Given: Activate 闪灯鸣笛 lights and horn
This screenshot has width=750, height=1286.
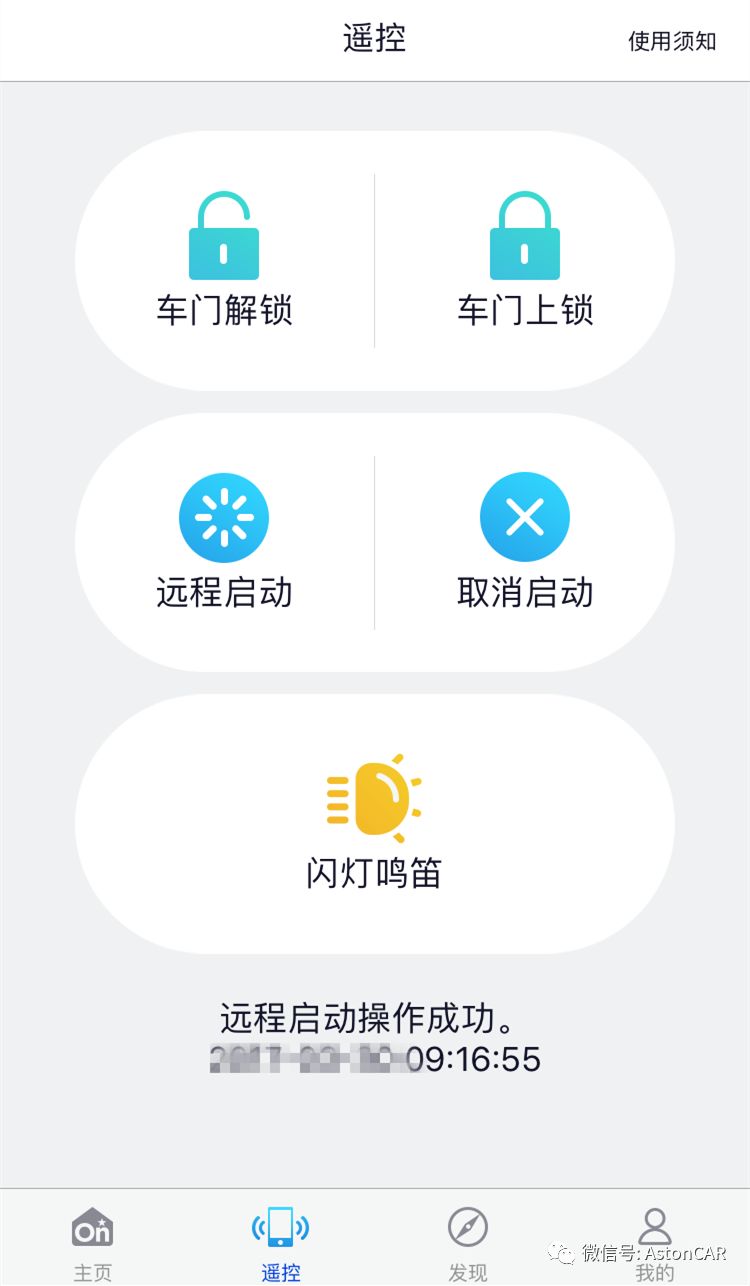Looking at the screenshot, I should [x=374, y=824].
